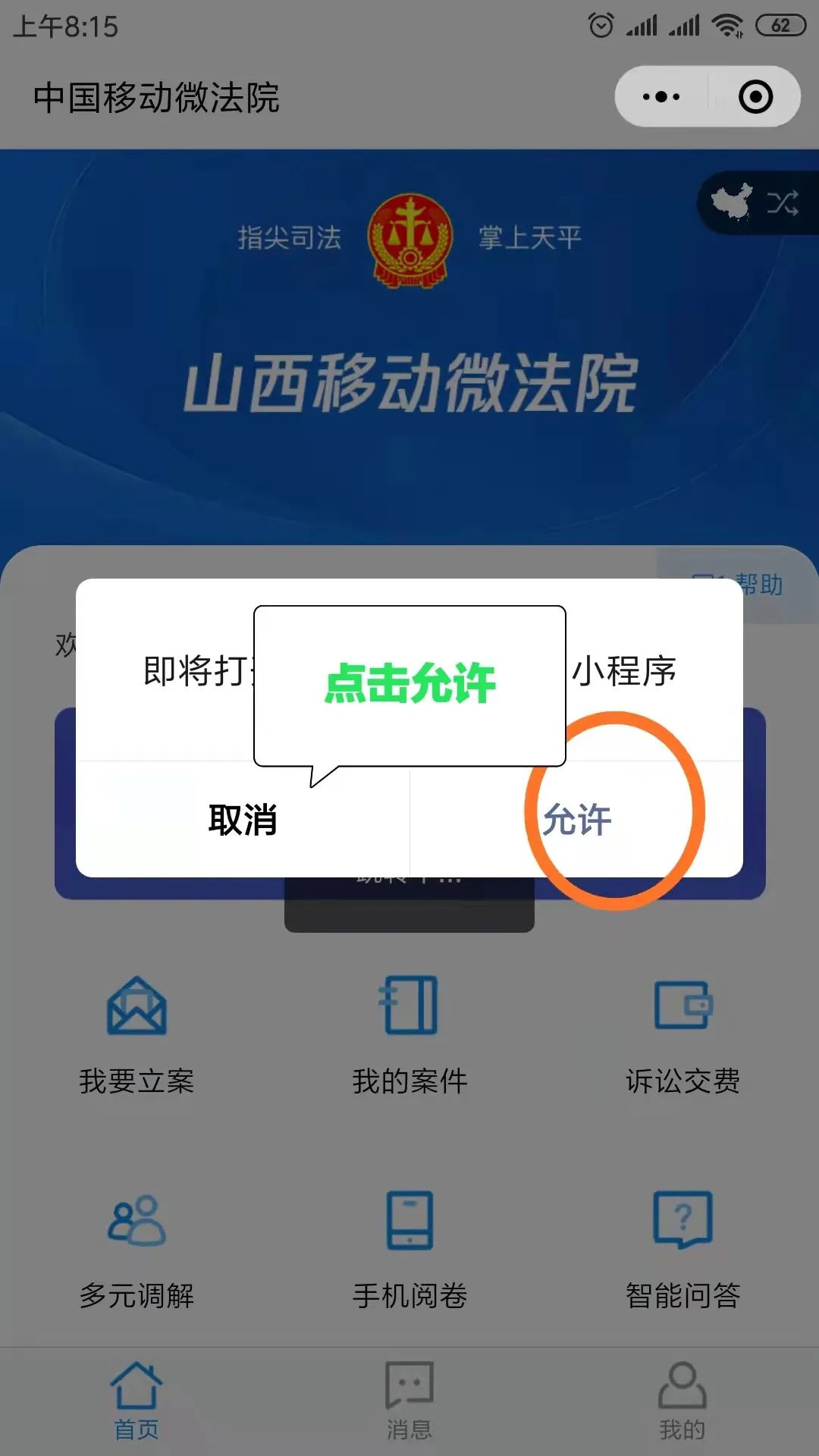Image resolution: width=819 pixels, height=1456 pixels.
Task: Switch to the 我的 tab
Action: tap(682, 1401)
